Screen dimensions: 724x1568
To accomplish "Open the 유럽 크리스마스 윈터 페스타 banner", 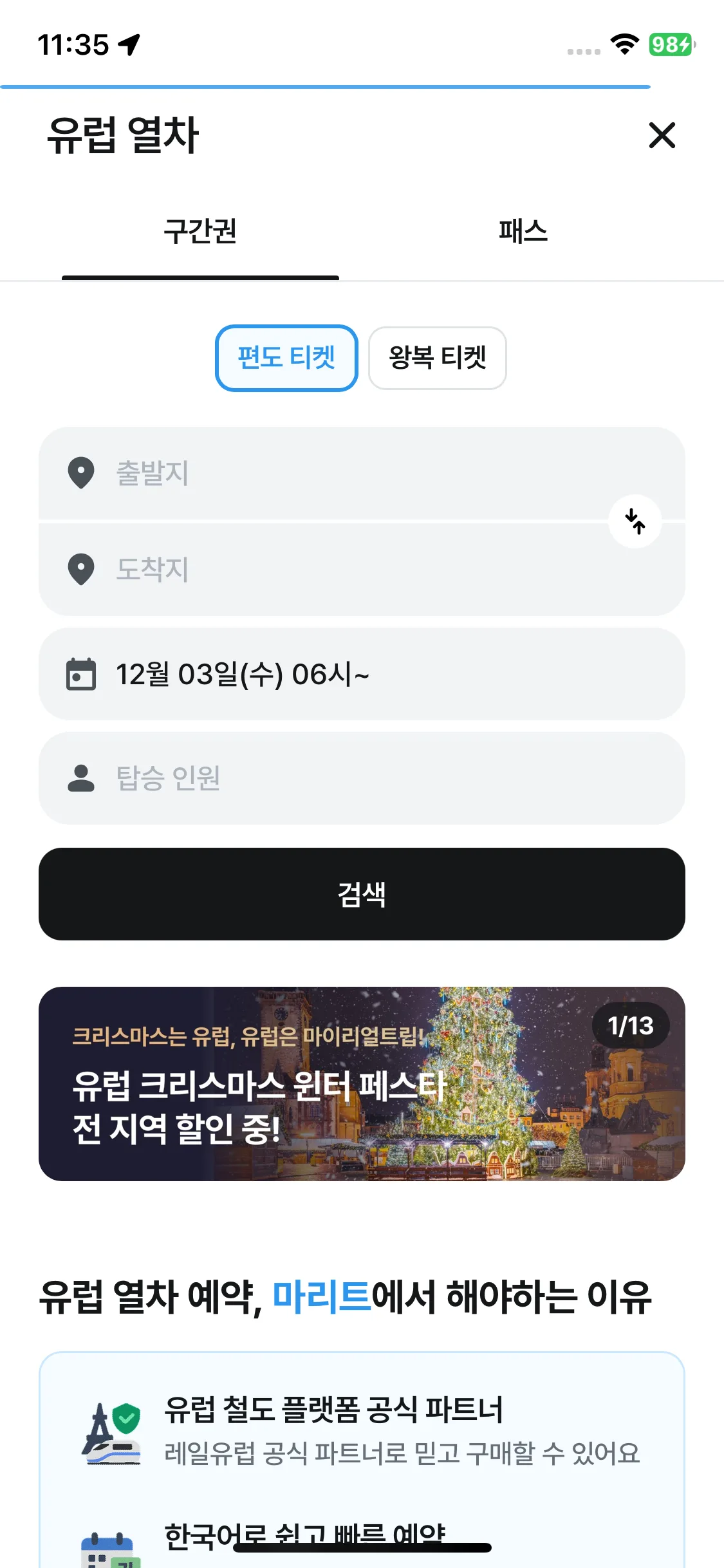I will point(362,1083).
